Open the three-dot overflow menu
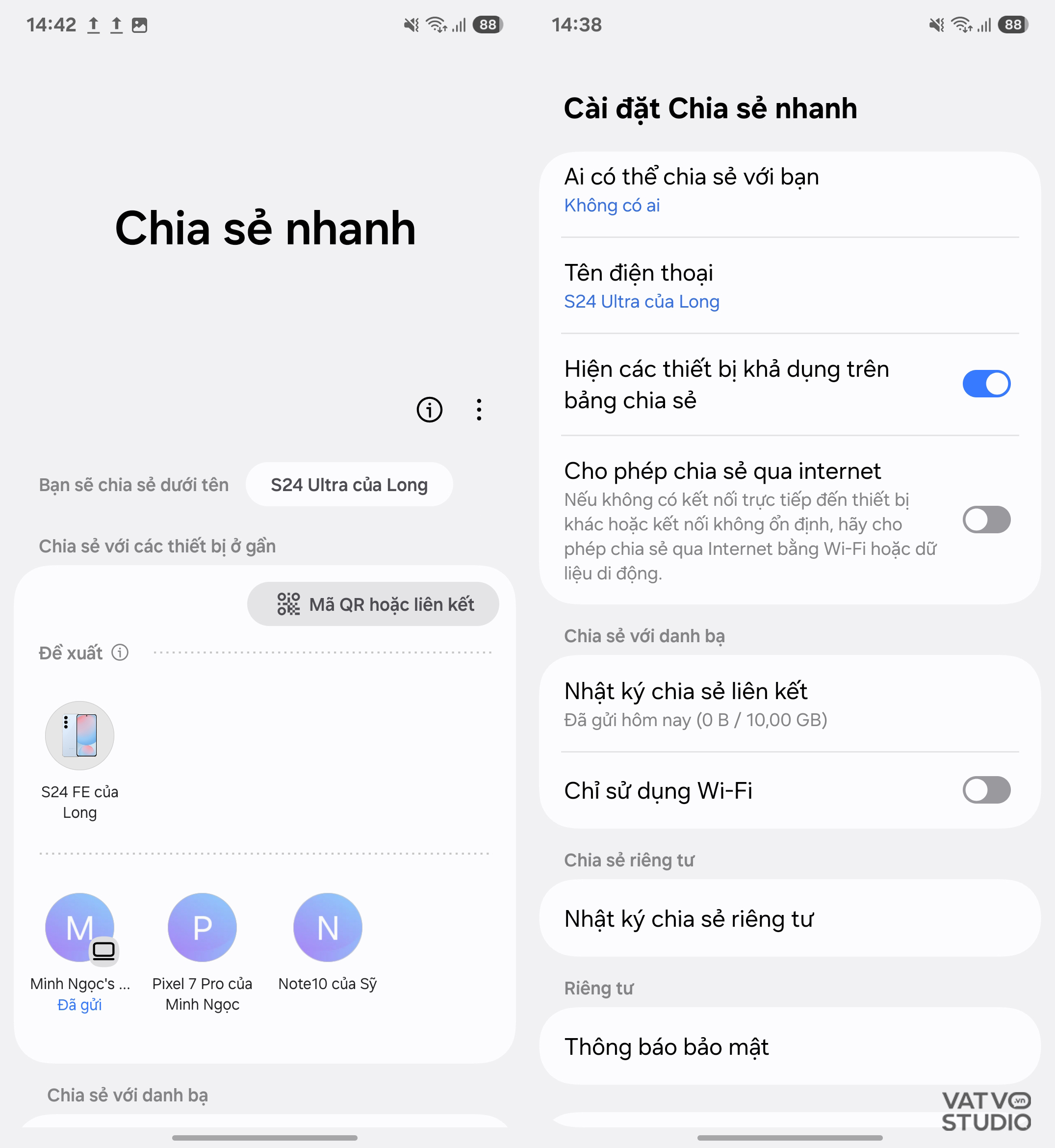 coord(479,410)
